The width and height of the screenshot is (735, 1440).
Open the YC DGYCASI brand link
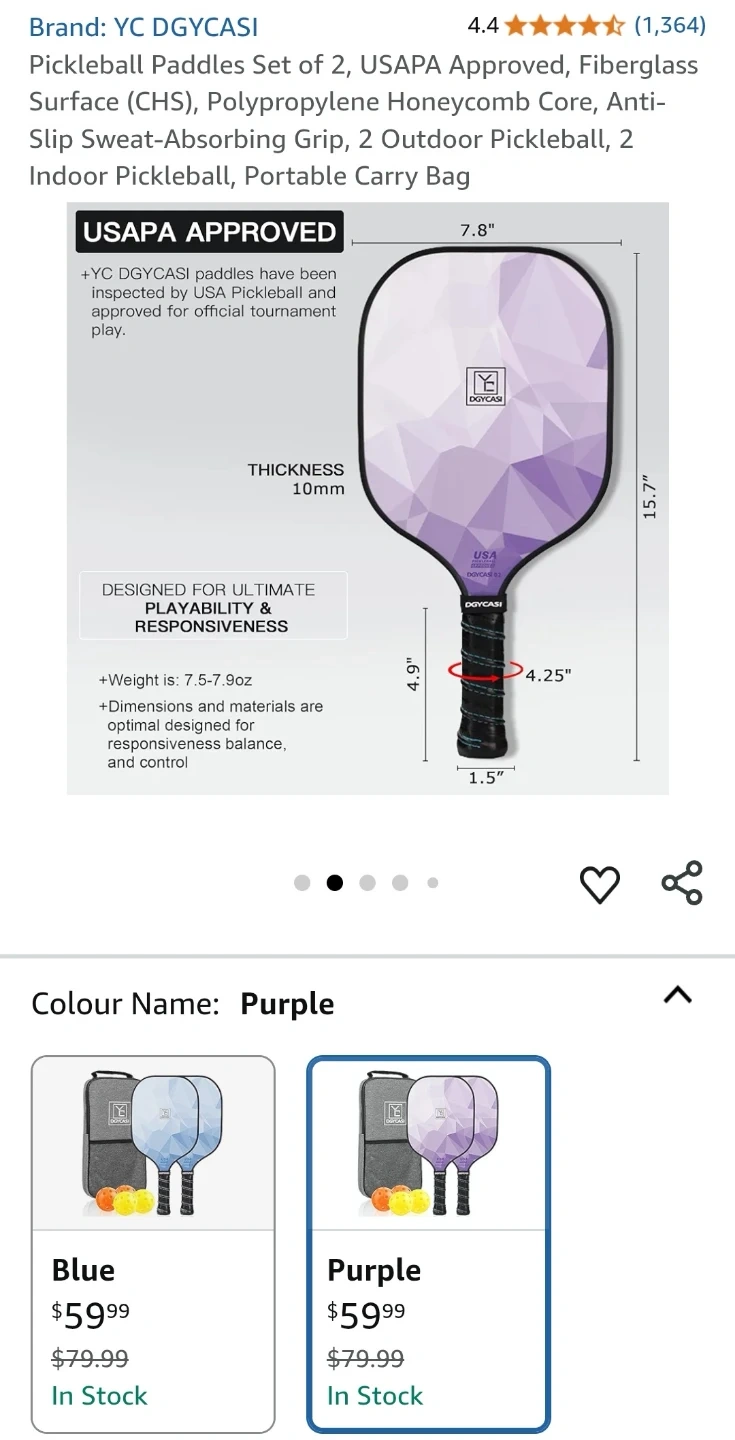[143, 26]
